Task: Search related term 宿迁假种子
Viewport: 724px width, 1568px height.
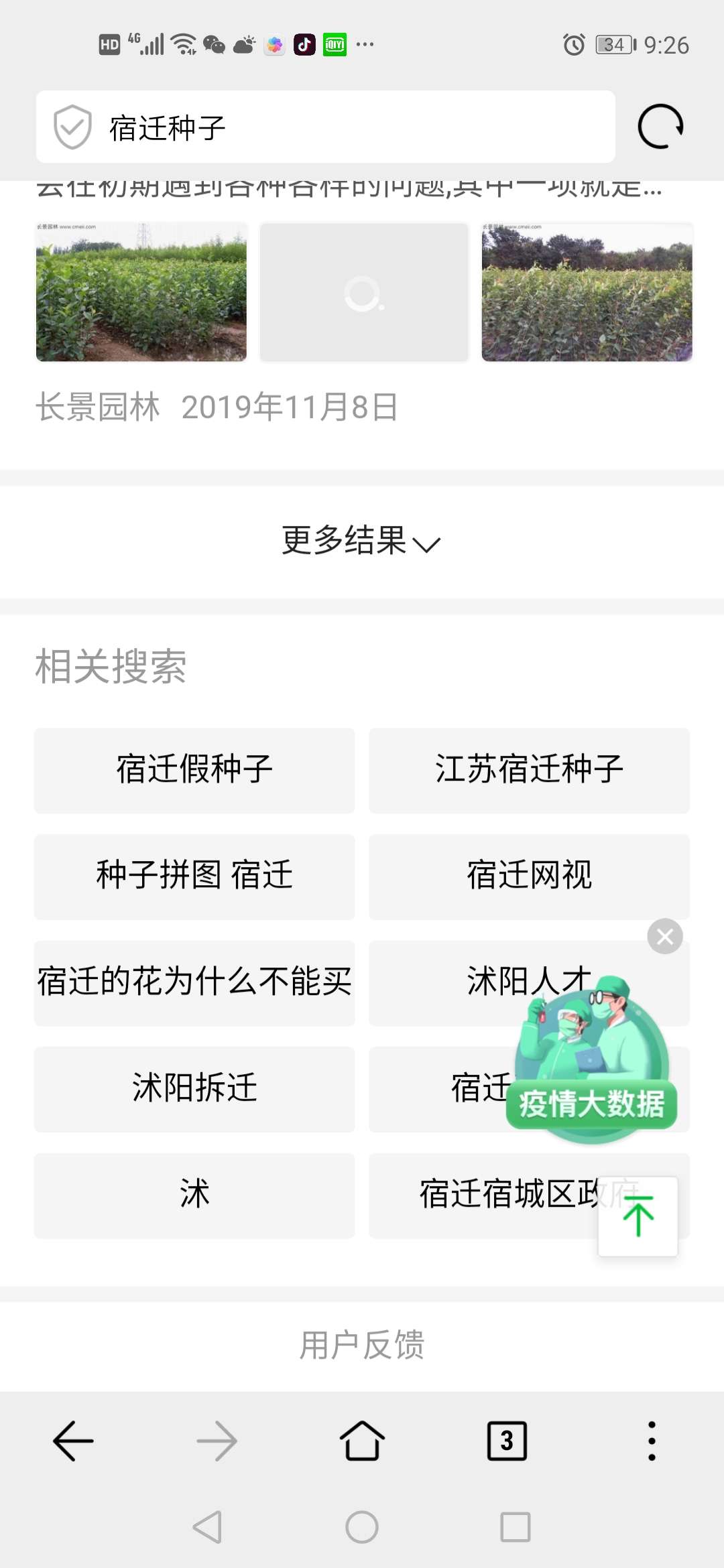Action: (x=194, y=771)
